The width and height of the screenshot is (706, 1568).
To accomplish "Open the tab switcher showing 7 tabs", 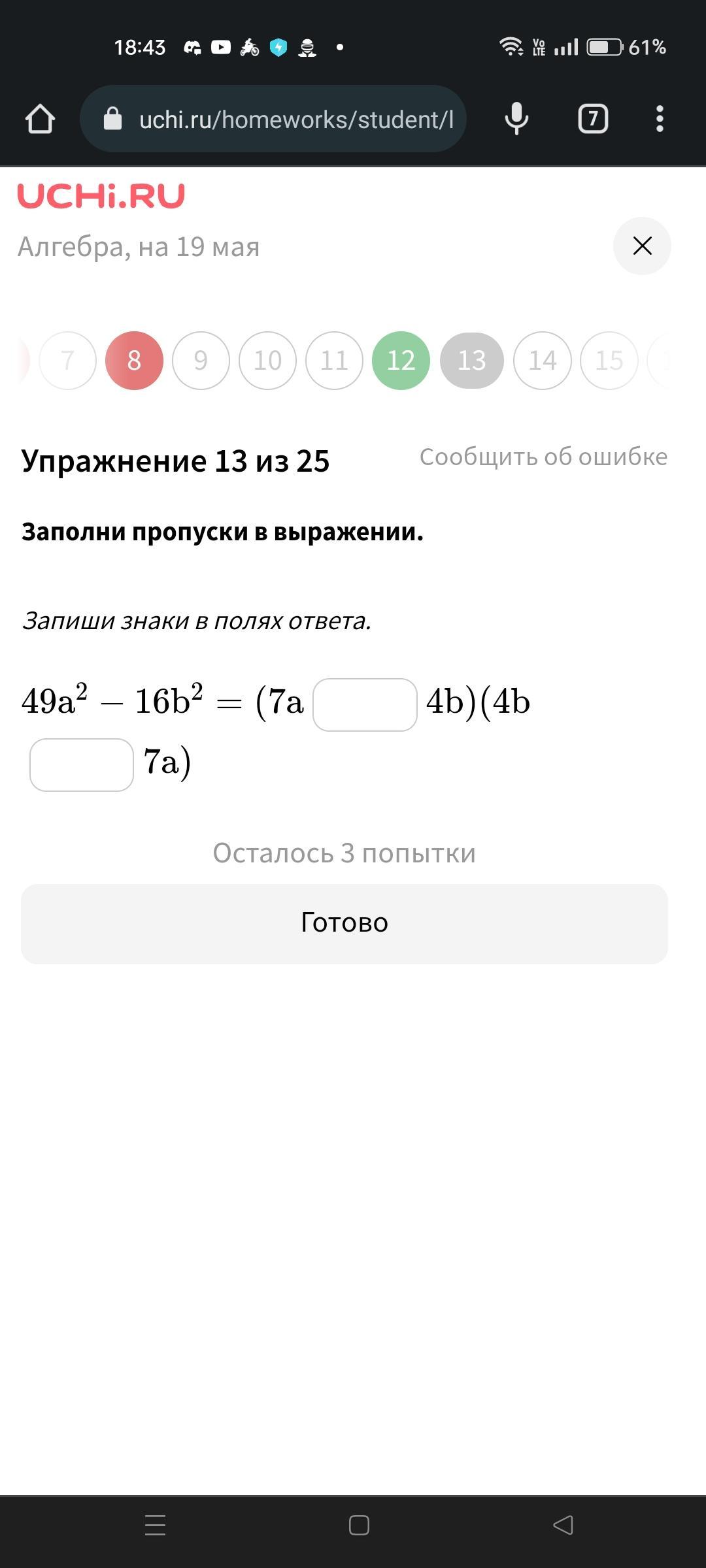I will (x=593, y=119).
